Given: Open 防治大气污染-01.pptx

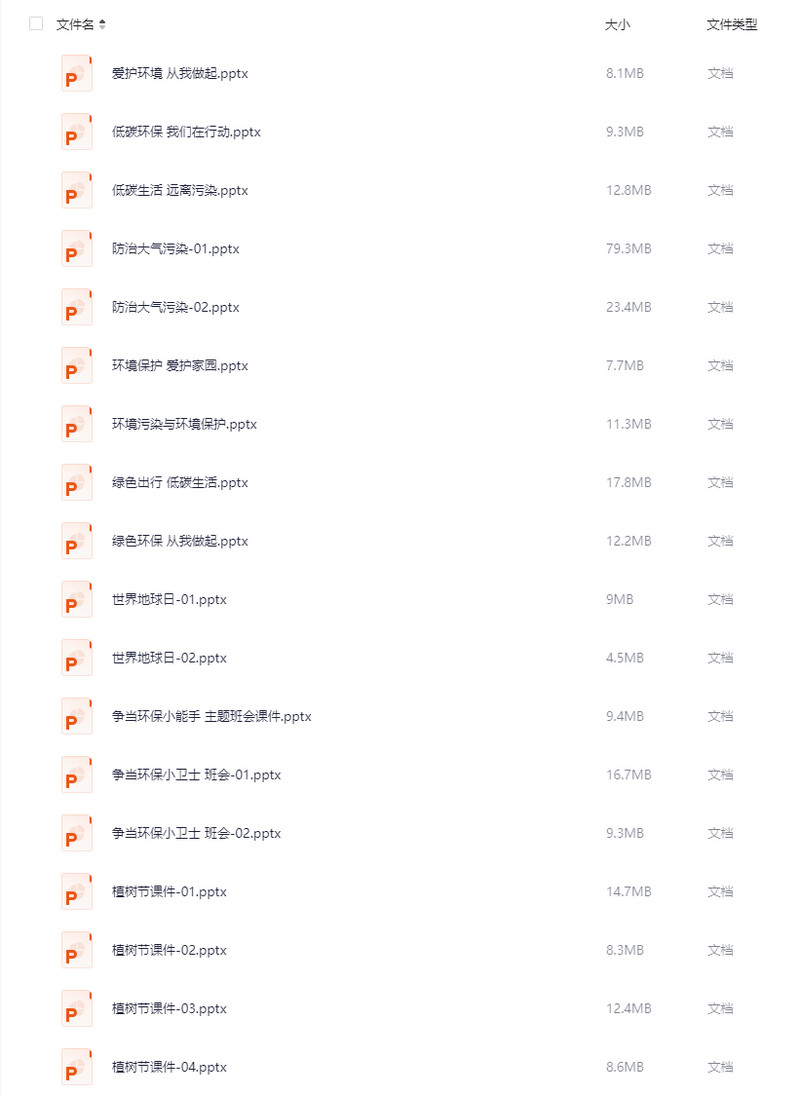Looking at the screenshot, I should pos(175,249).
